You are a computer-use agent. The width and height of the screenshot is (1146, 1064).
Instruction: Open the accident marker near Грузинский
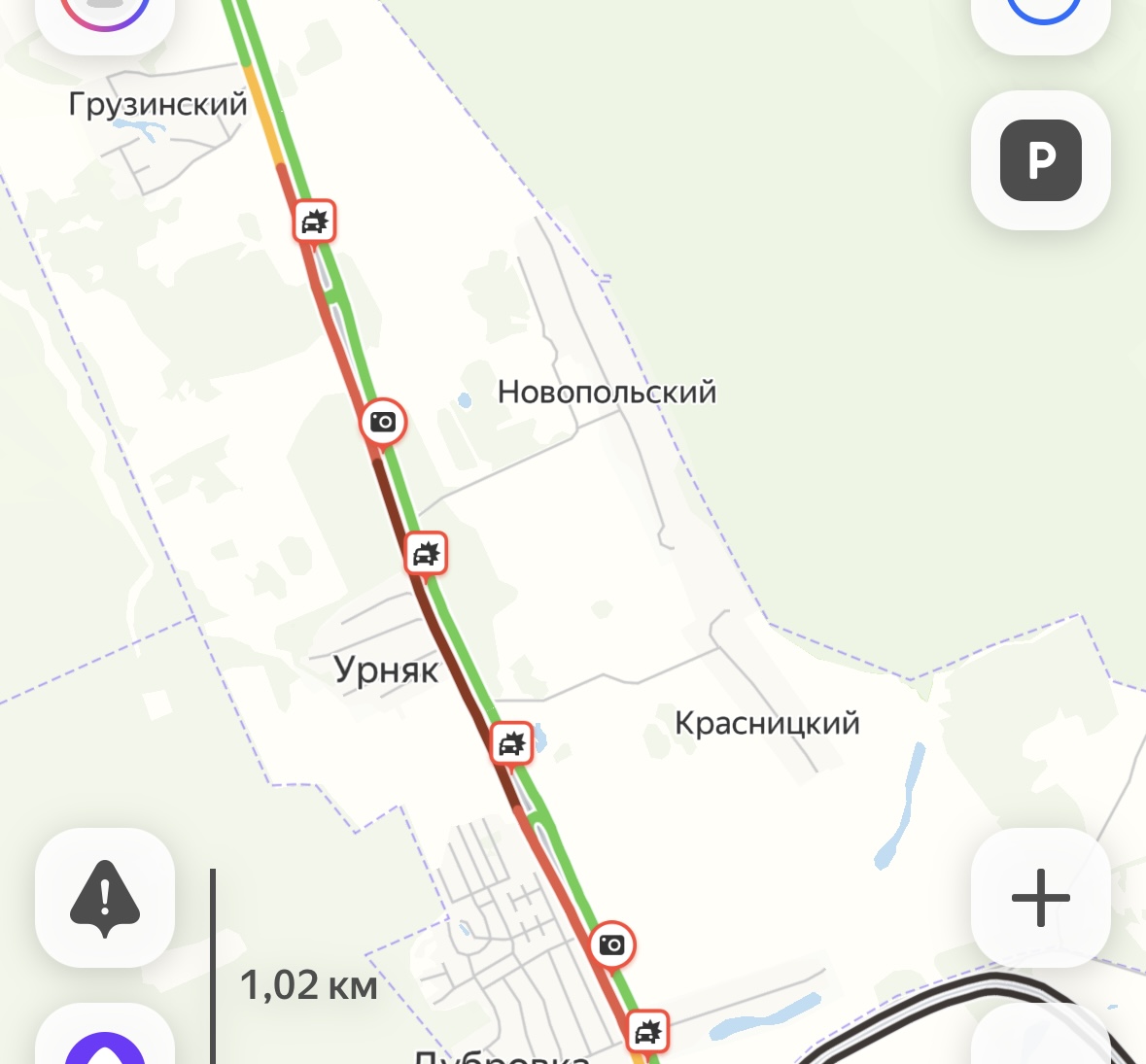pos(314,223)
